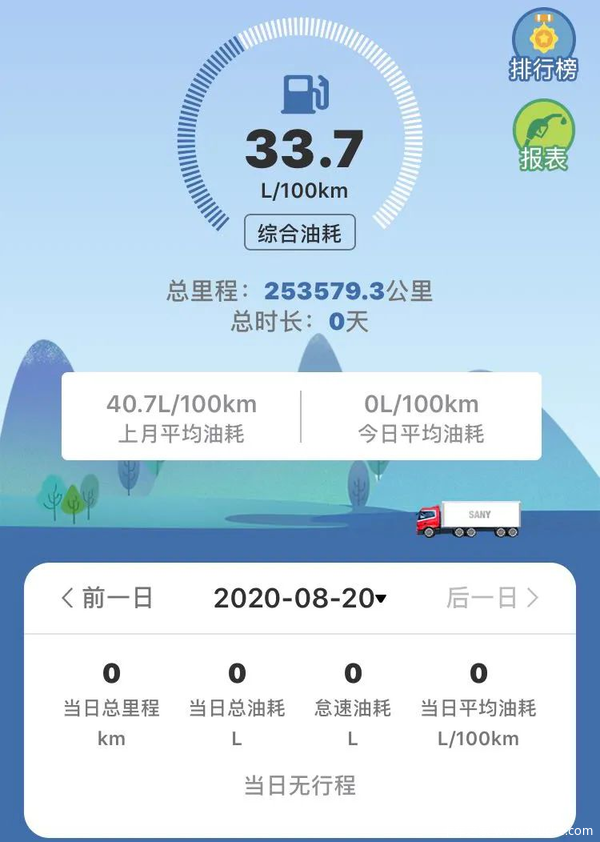Go to 后一日 next day
This screenshot has height=842, width=600.
pos(492,598)
